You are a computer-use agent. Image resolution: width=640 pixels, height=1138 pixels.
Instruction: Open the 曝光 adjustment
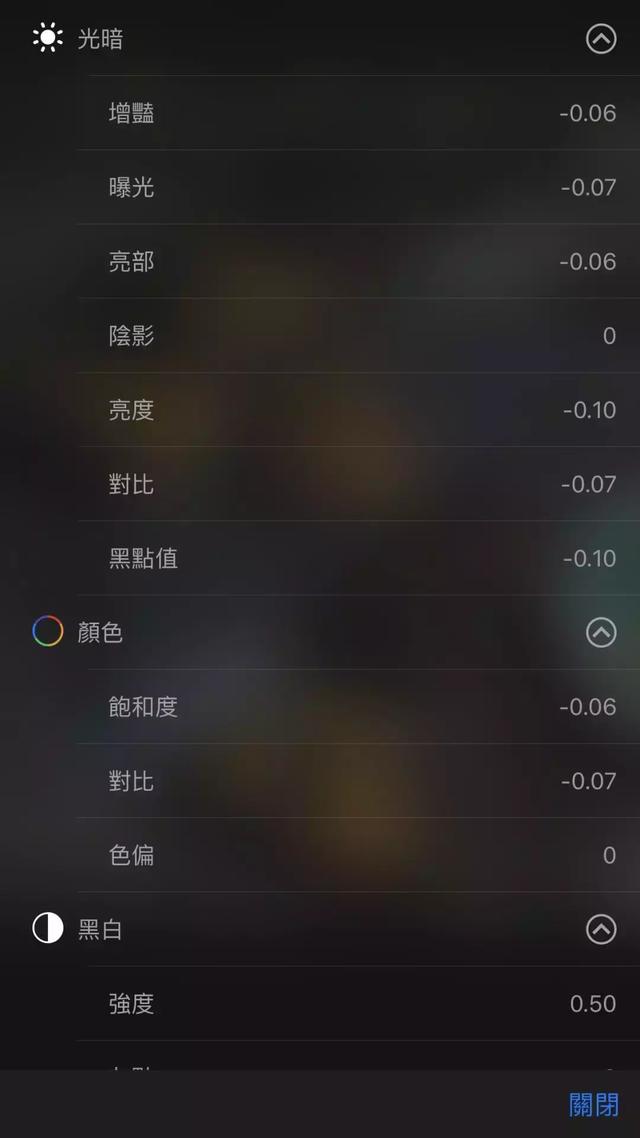point(360,187)
